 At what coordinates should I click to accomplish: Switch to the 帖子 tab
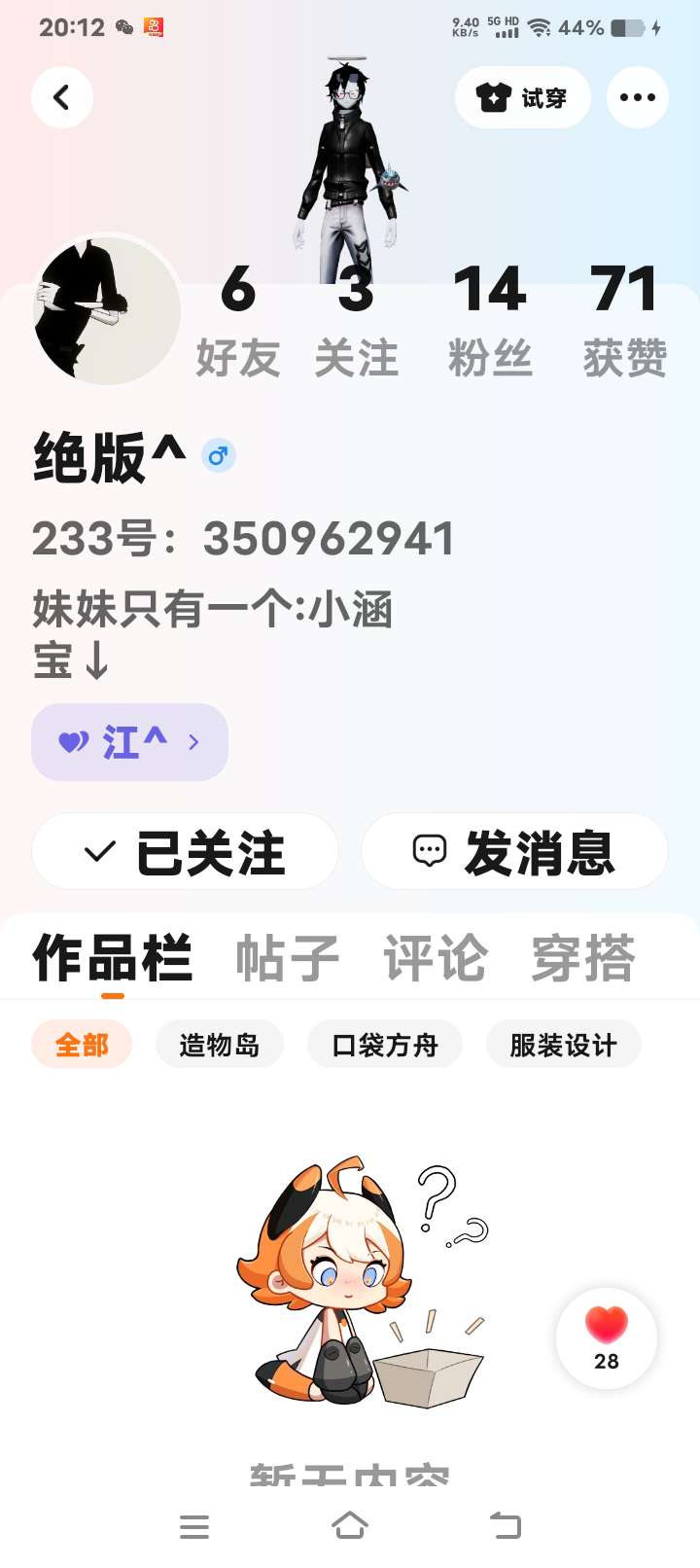288,958
